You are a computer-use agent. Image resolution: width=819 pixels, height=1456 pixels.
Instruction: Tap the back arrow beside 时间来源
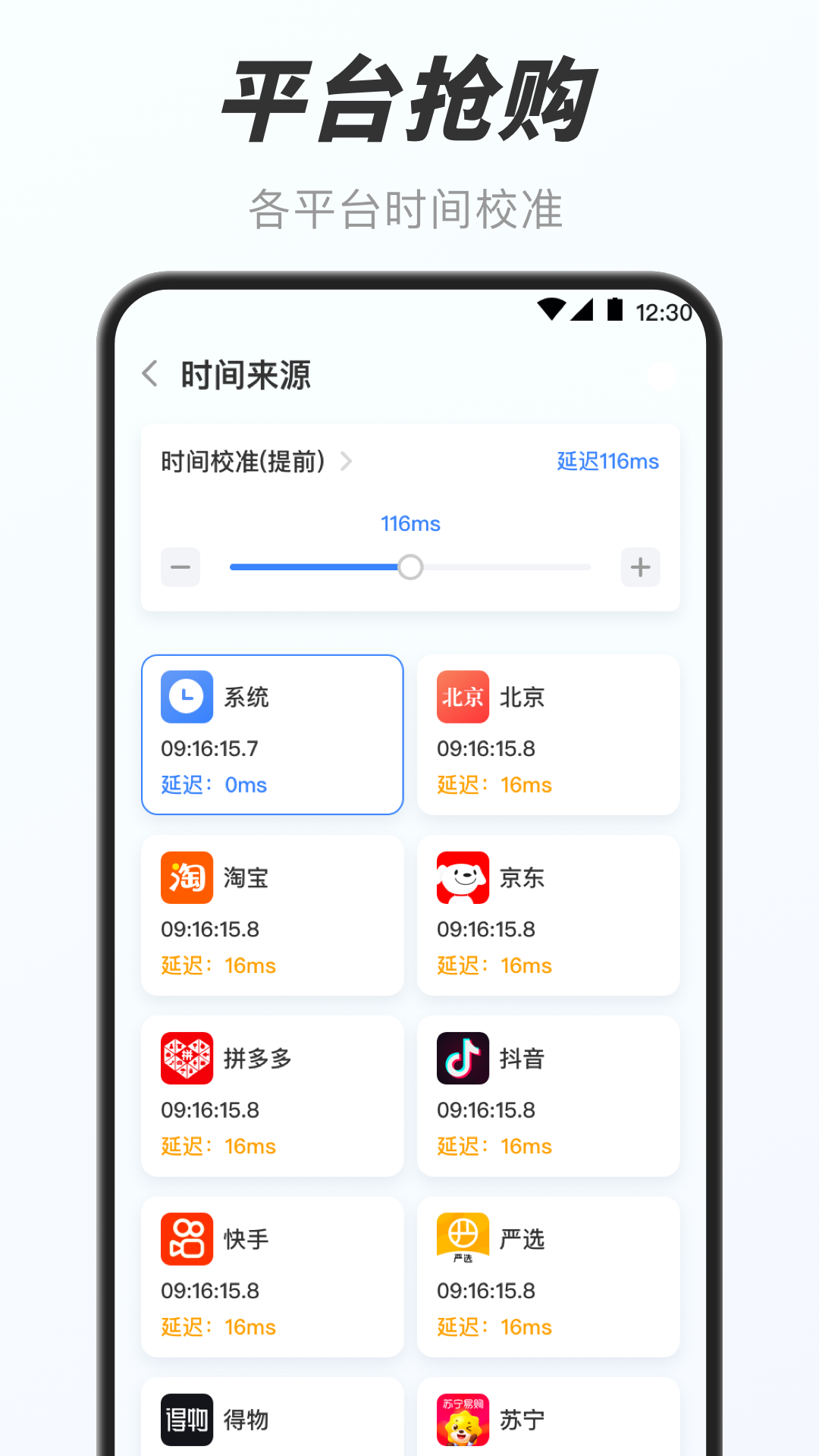point(149,374)
